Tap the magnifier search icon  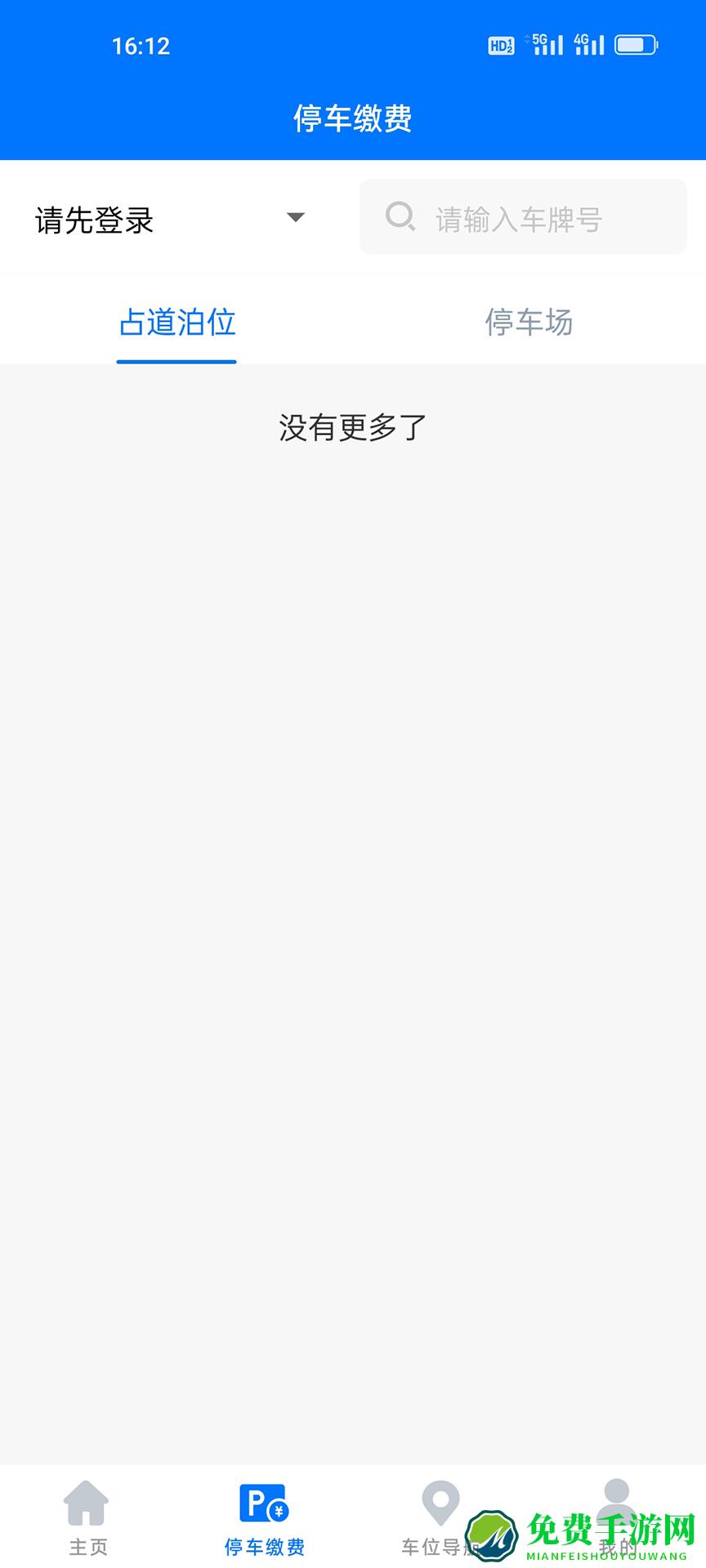400,216
